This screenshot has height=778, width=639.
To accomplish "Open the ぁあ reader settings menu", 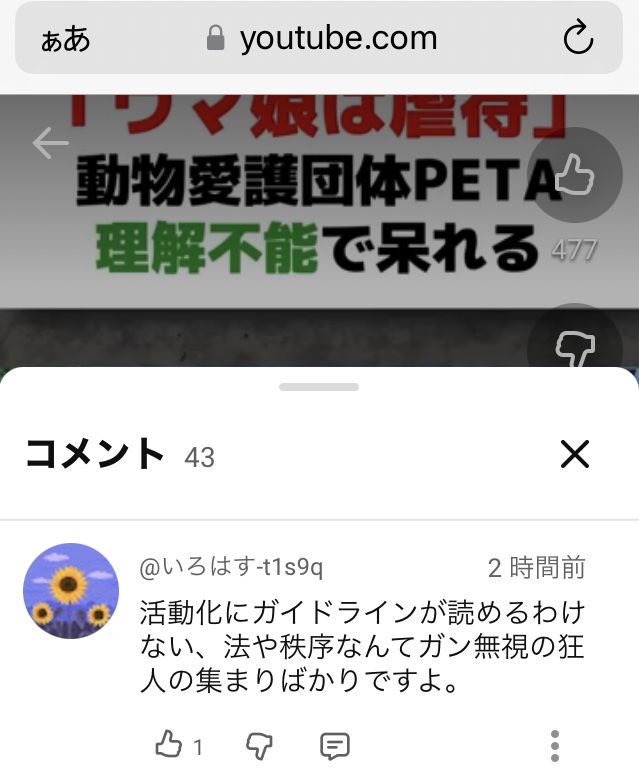I will (x=65, y=40).
